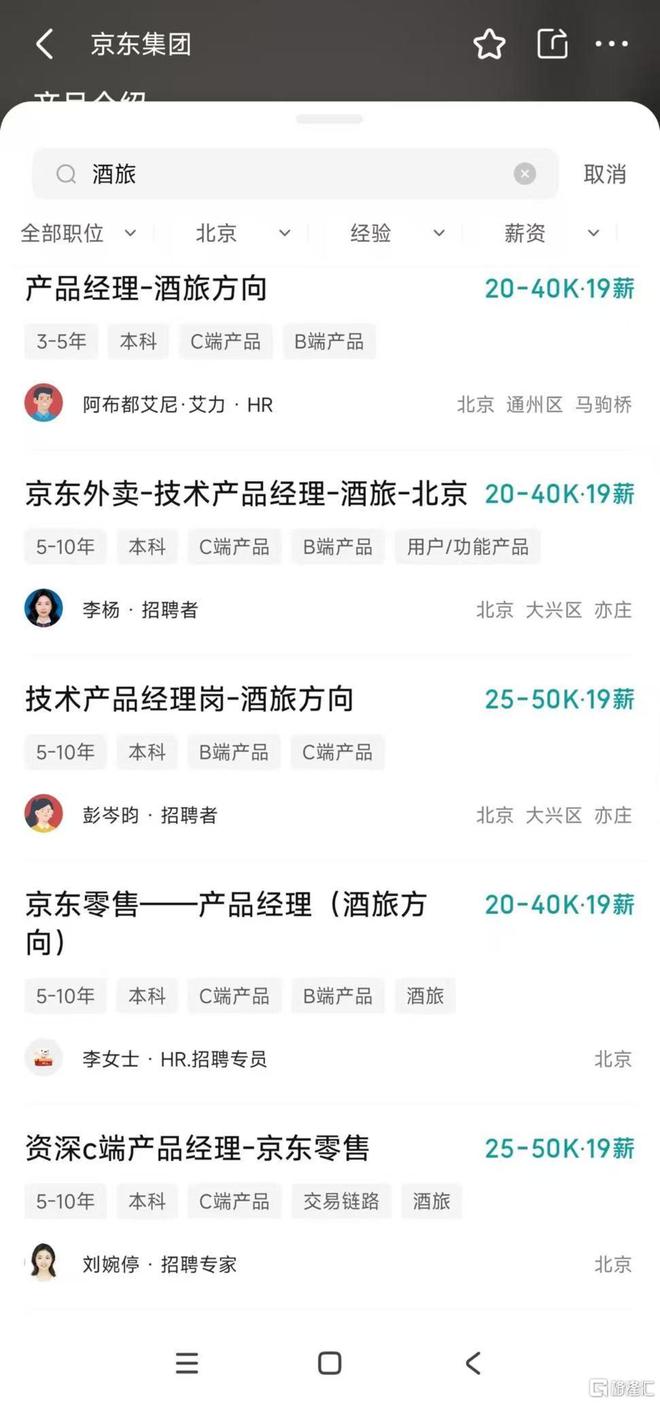Open 资深c端产品经理-京东零售 posting
This screenshot has width=660, height=1403.
pyautogui.click(x=330, y=1207)
